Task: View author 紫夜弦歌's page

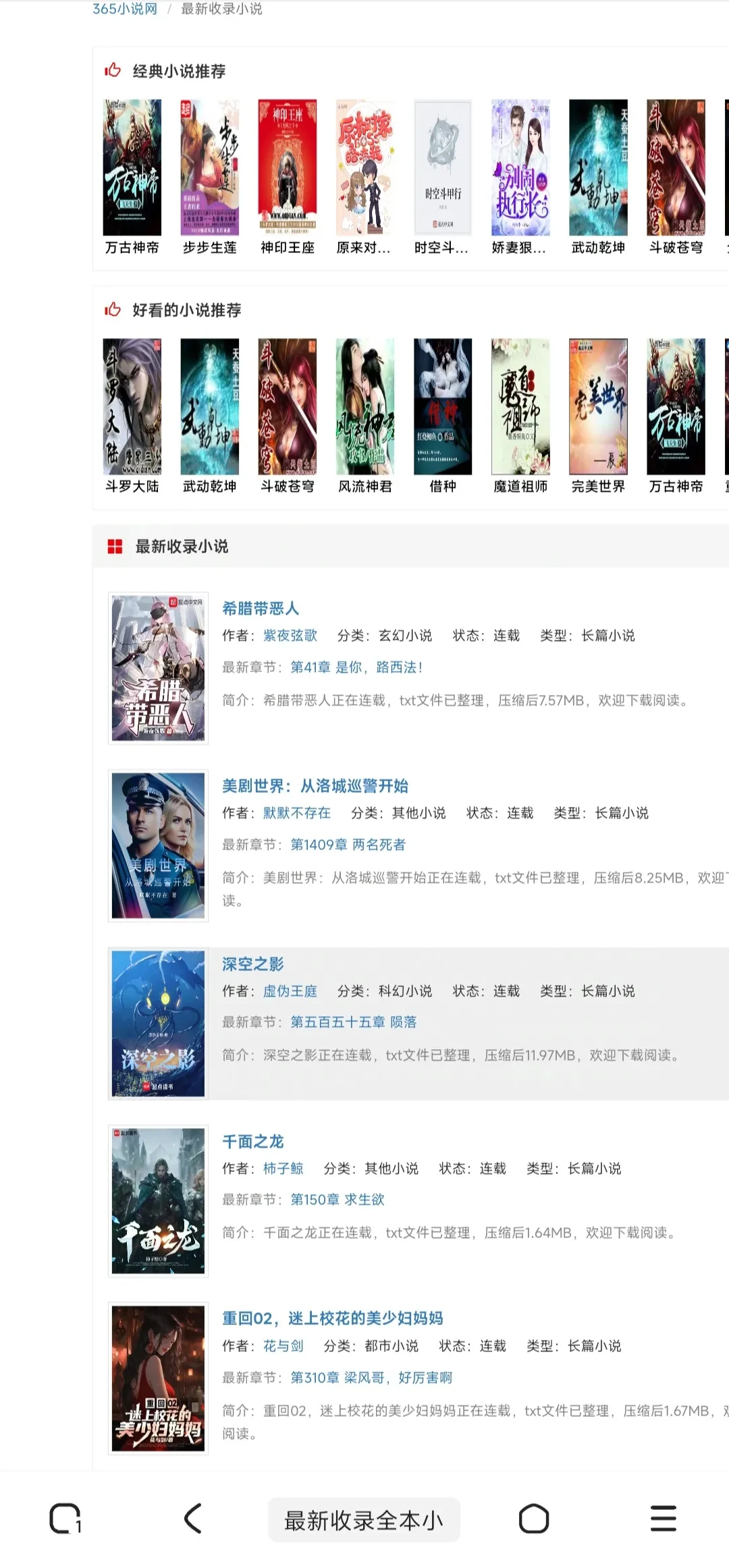Action: [290, 635]
